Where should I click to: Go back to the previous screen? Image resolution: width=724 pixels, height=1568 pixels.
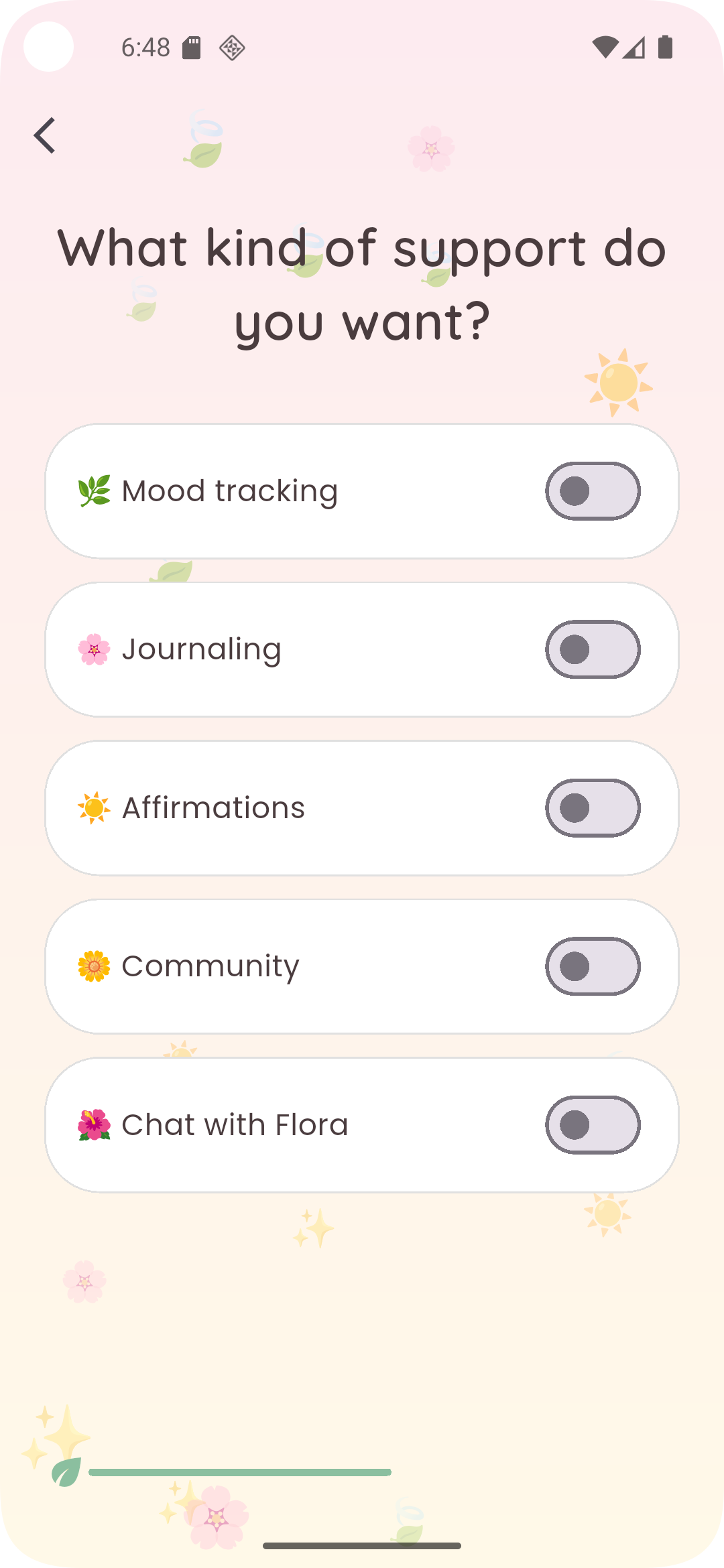(45, 136)
